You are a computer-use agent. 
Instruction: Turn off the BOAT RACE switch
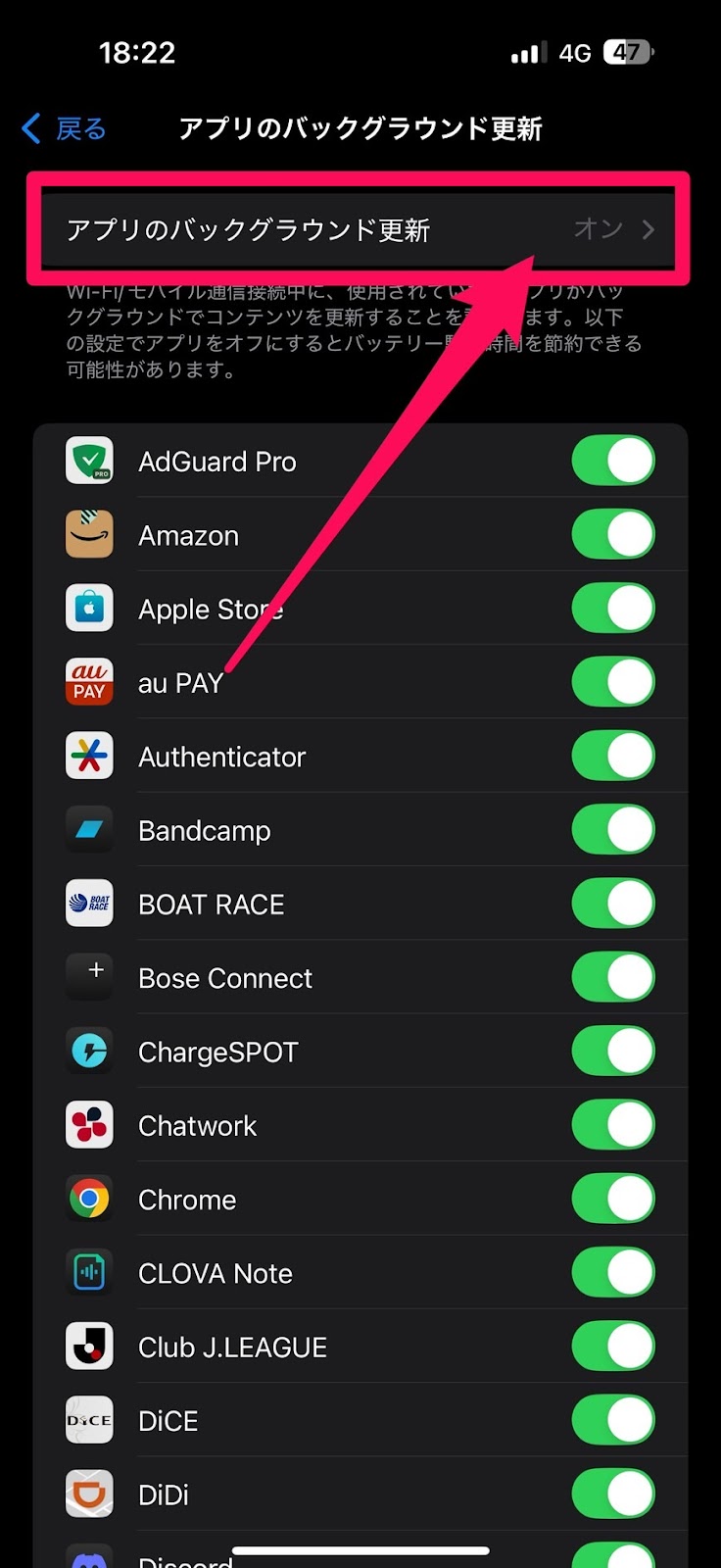tap(613, 904)
